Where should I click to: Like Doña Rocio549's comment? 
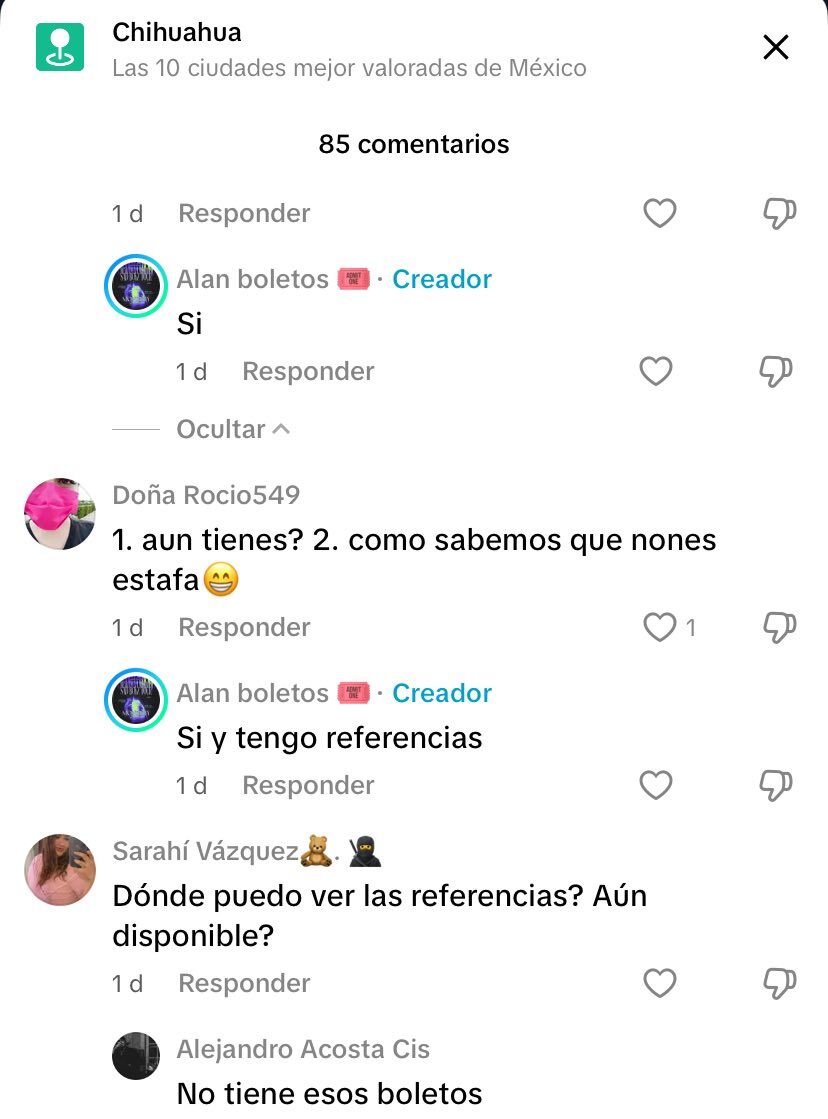[x=660, y=627]
